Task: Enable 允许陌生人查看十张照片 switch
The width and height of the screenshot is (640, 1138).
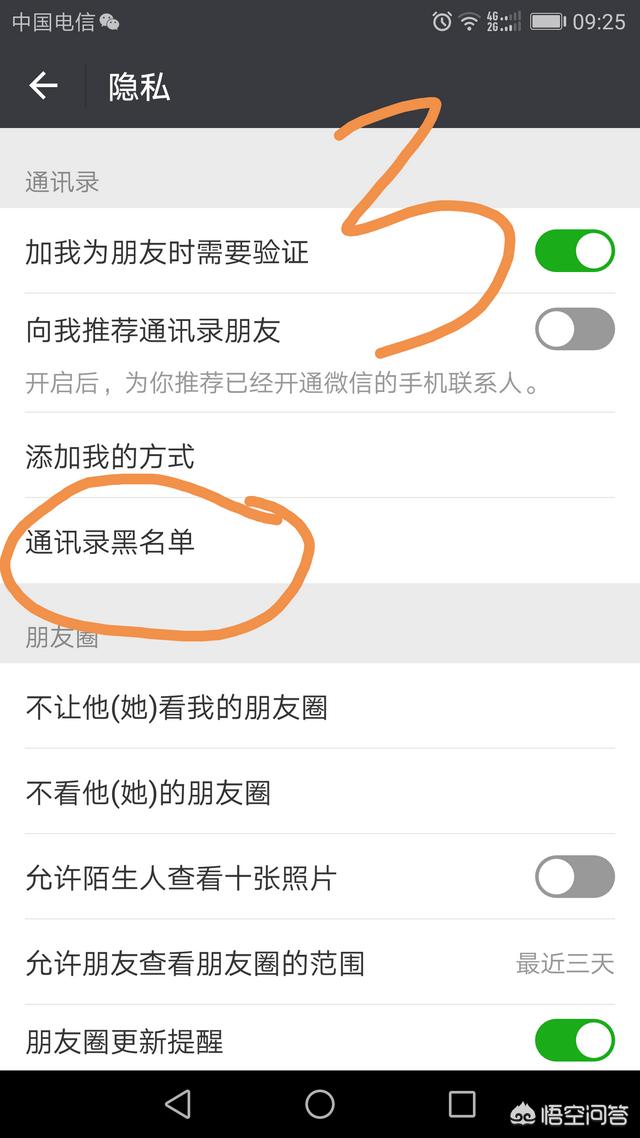Action: coord(574,877)
